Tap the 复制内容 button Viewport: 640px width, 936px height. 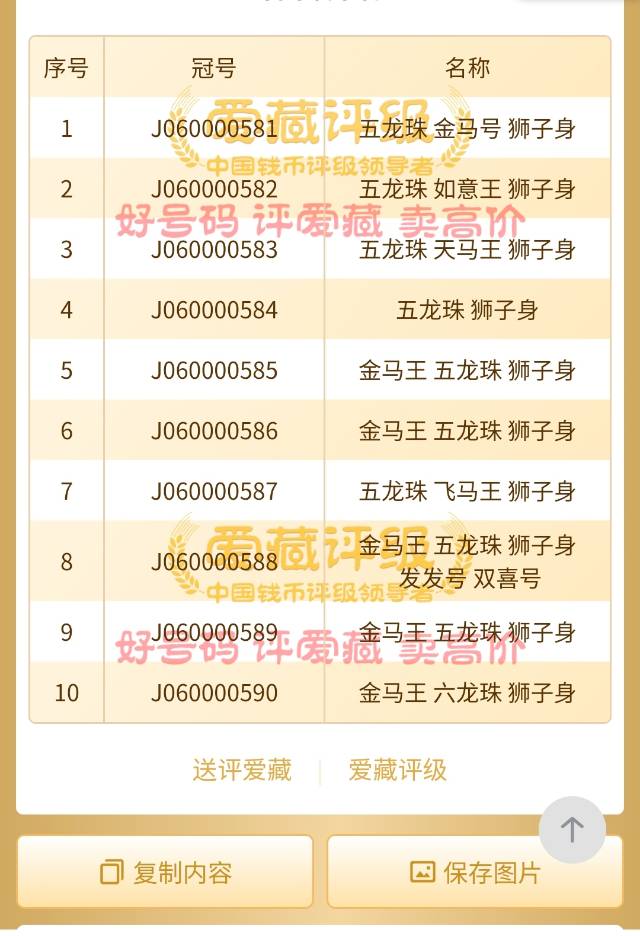pyautogui.click(x=165, y=872)
